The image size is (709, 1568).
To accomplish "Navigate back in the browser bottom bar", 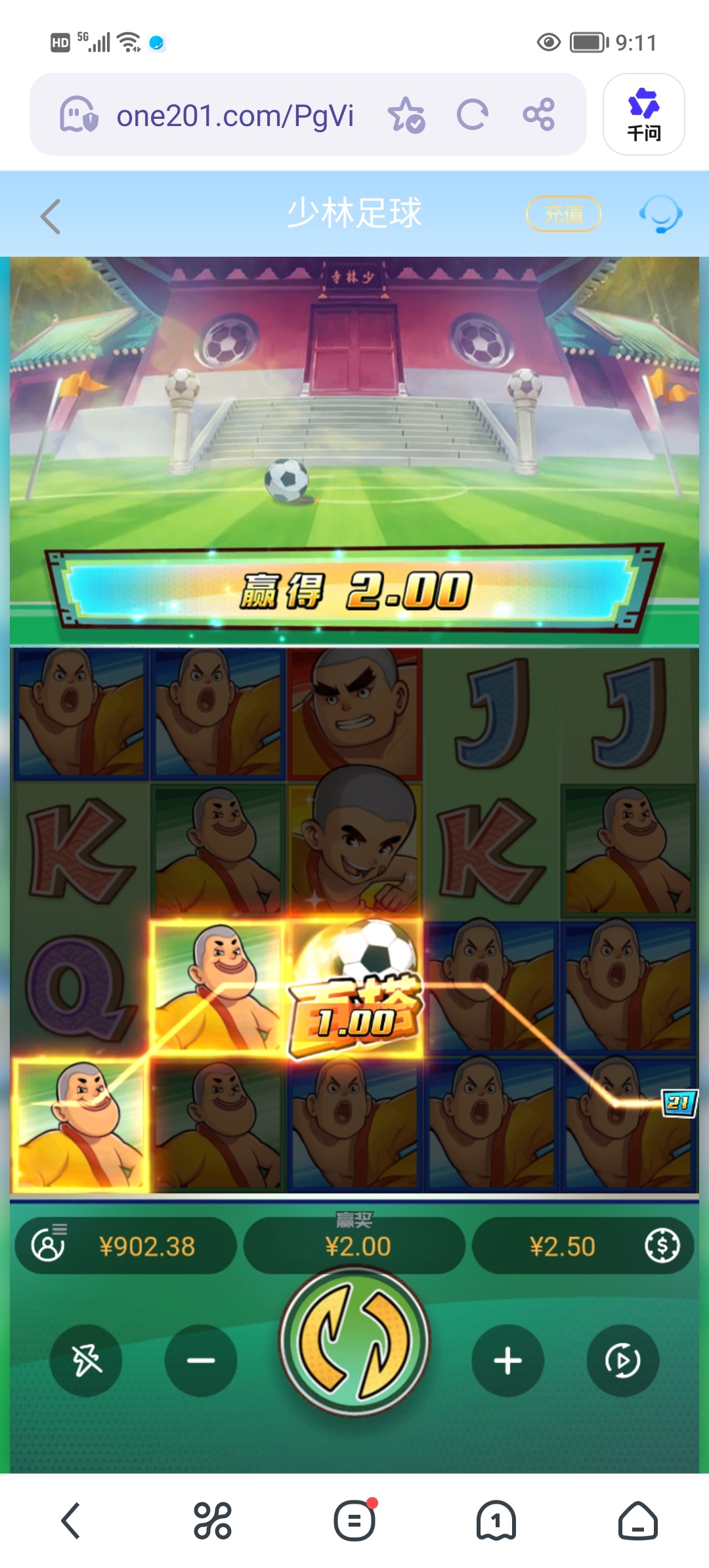I will click(71, 1521).
